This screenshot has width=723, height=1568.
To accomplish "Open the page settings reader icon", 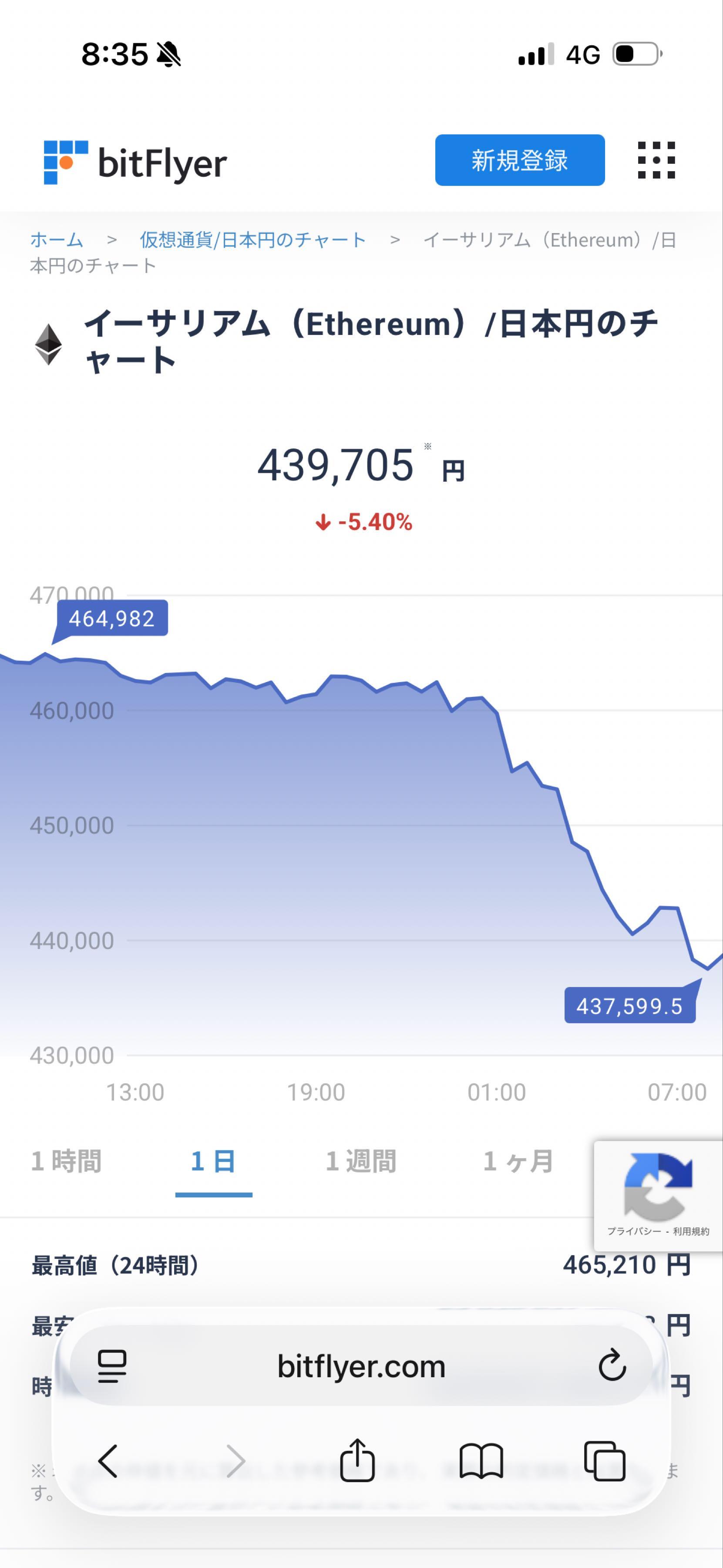I will pos(112,1366).
